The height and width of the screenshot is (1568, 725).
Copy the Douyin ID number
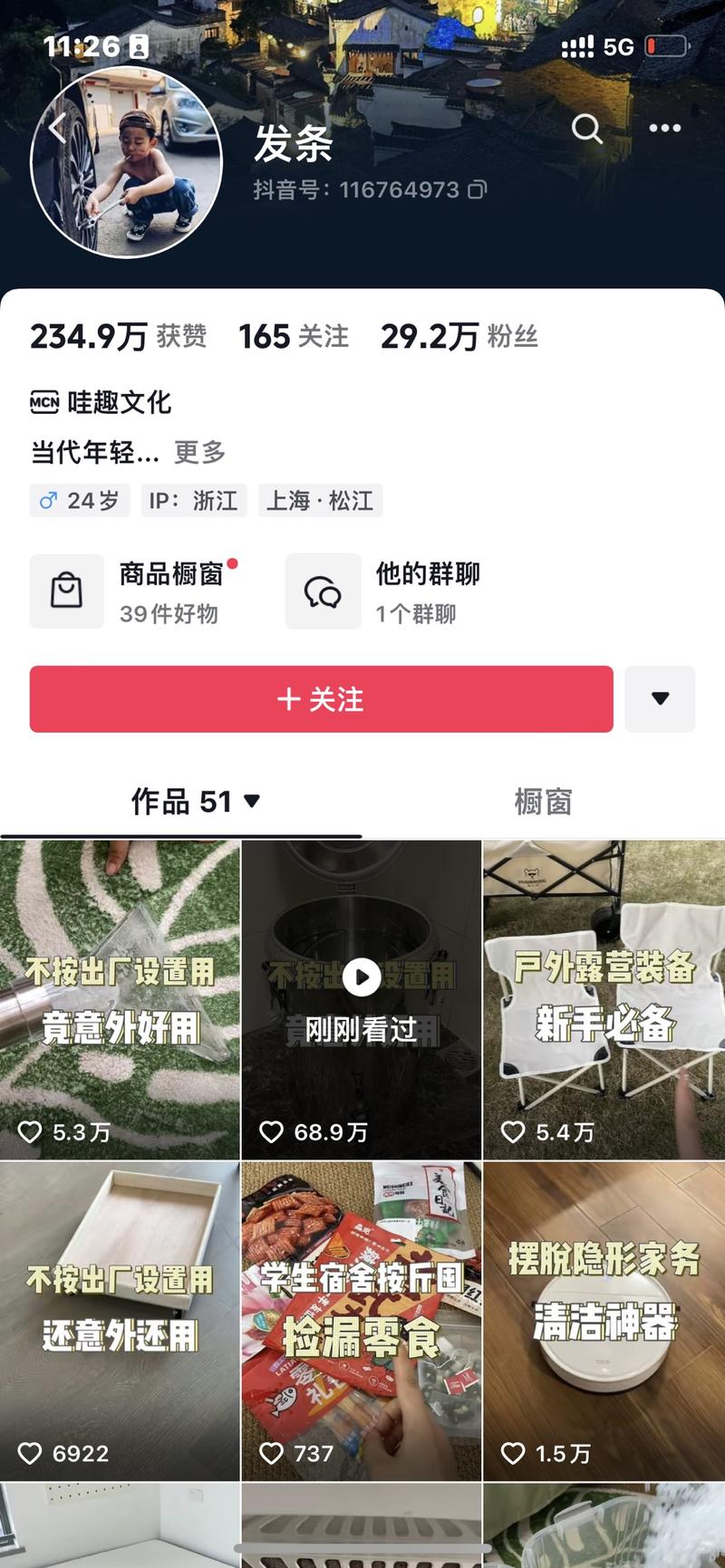pos(478,189)
